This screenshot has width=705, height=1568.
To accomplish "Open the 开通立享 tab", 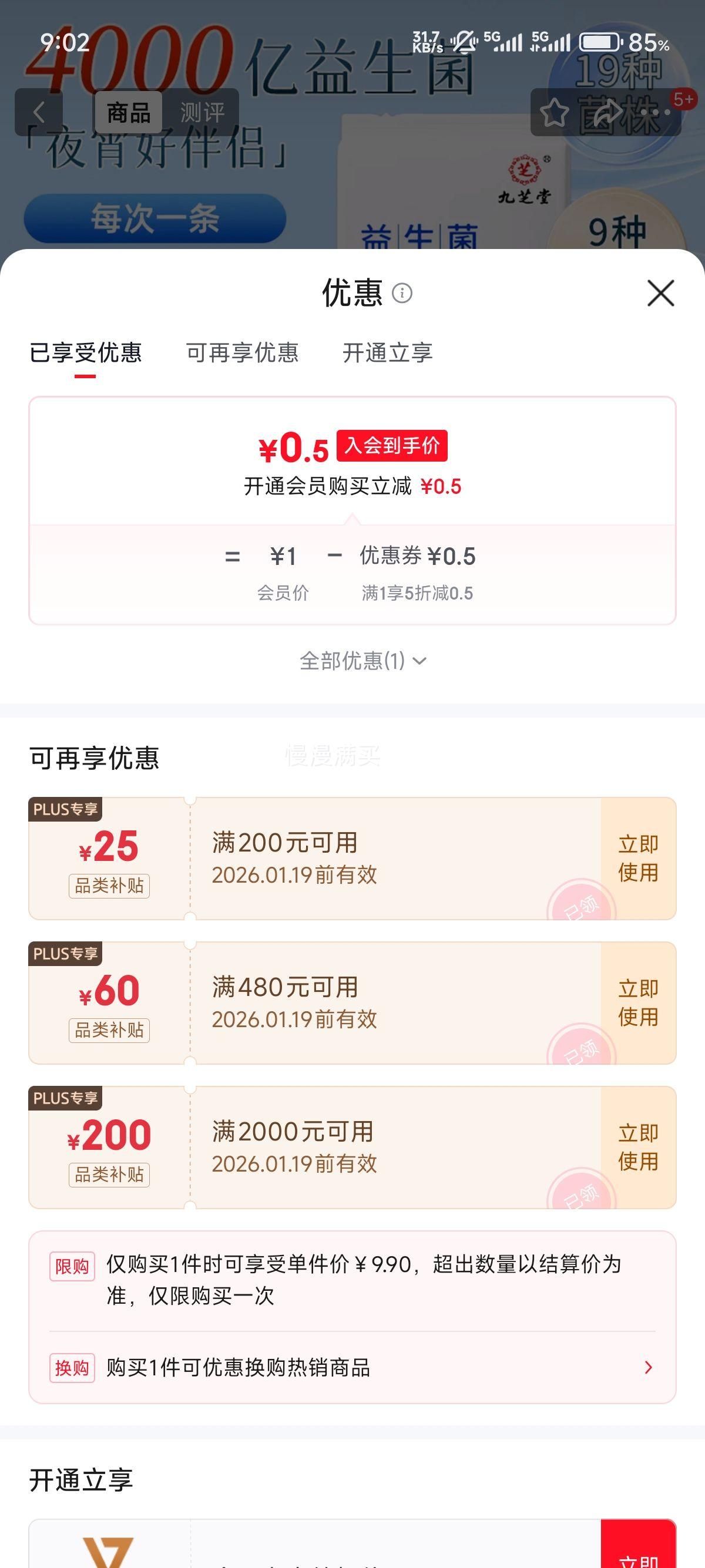I will (390, 353).
